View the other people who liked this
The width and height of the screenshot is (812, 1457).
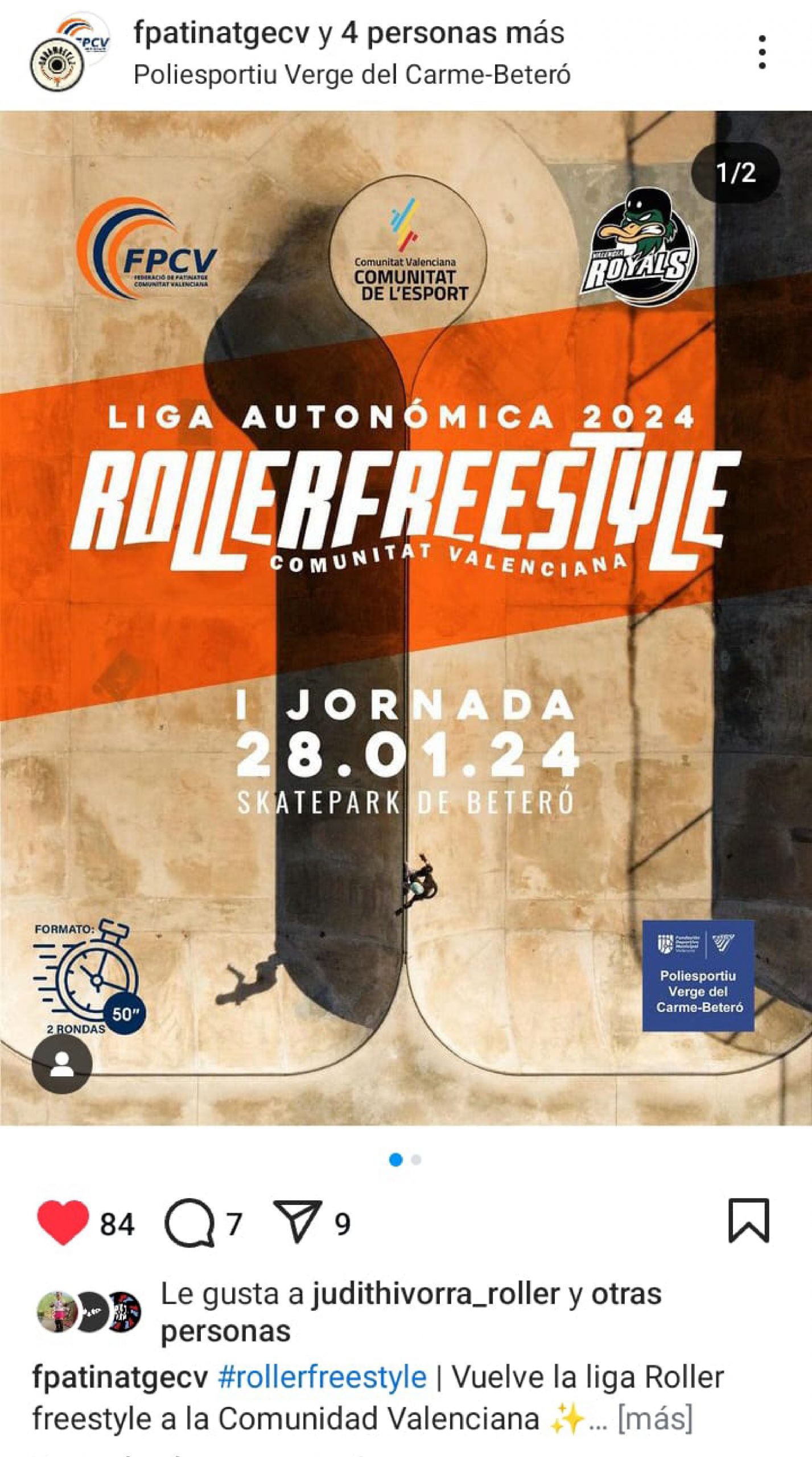[x=626, y=1294]
